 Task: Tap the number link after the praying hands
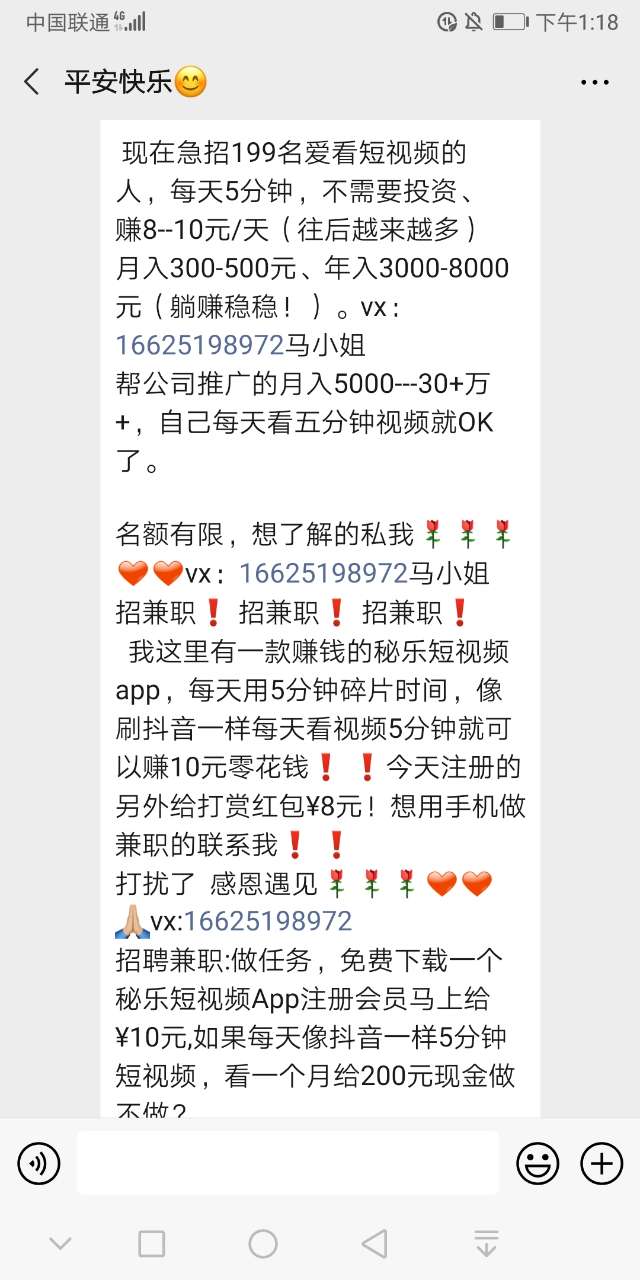[268, 920]
